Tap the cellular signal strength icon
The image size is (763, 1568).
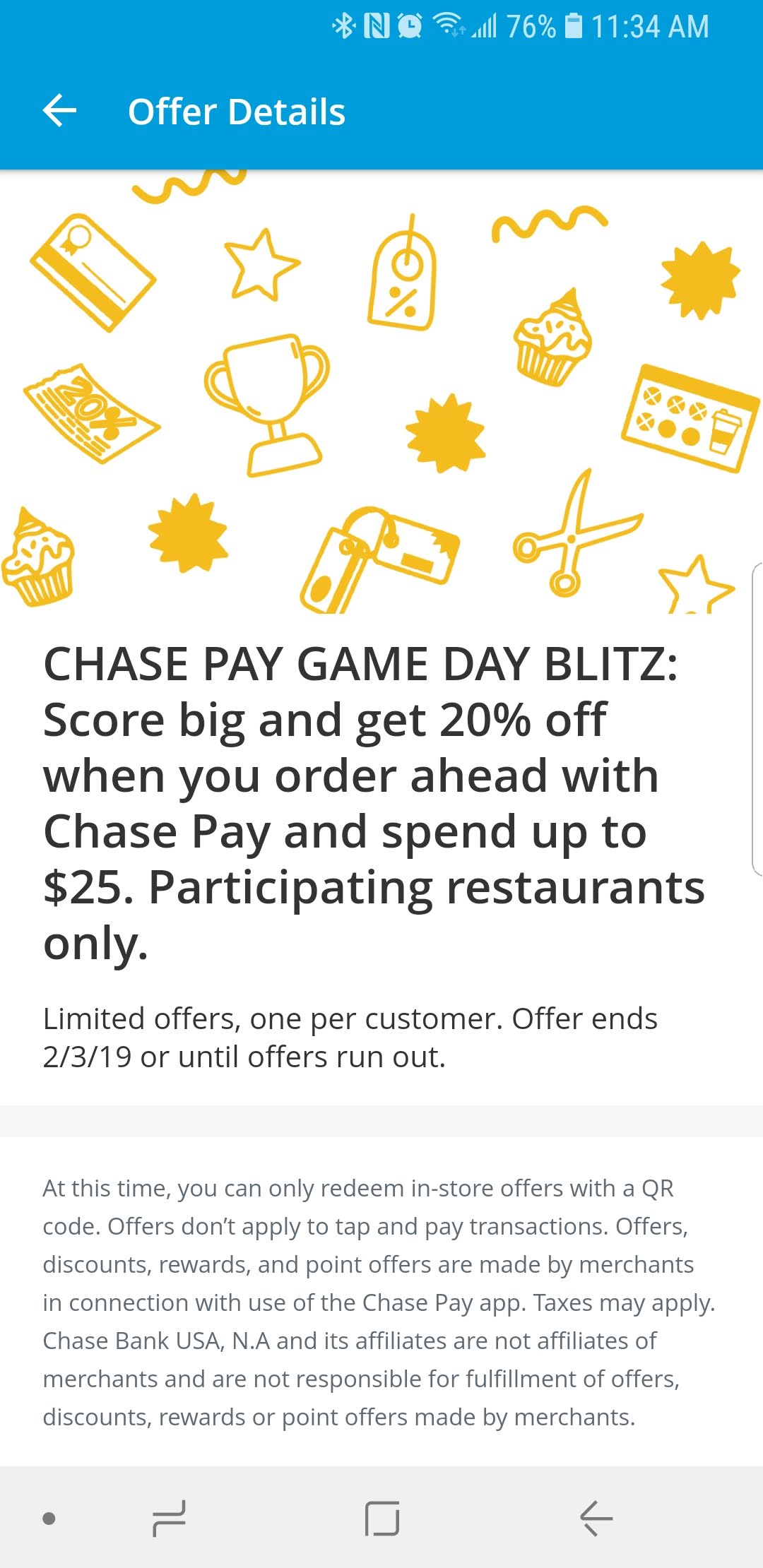(x=484, y=25)
